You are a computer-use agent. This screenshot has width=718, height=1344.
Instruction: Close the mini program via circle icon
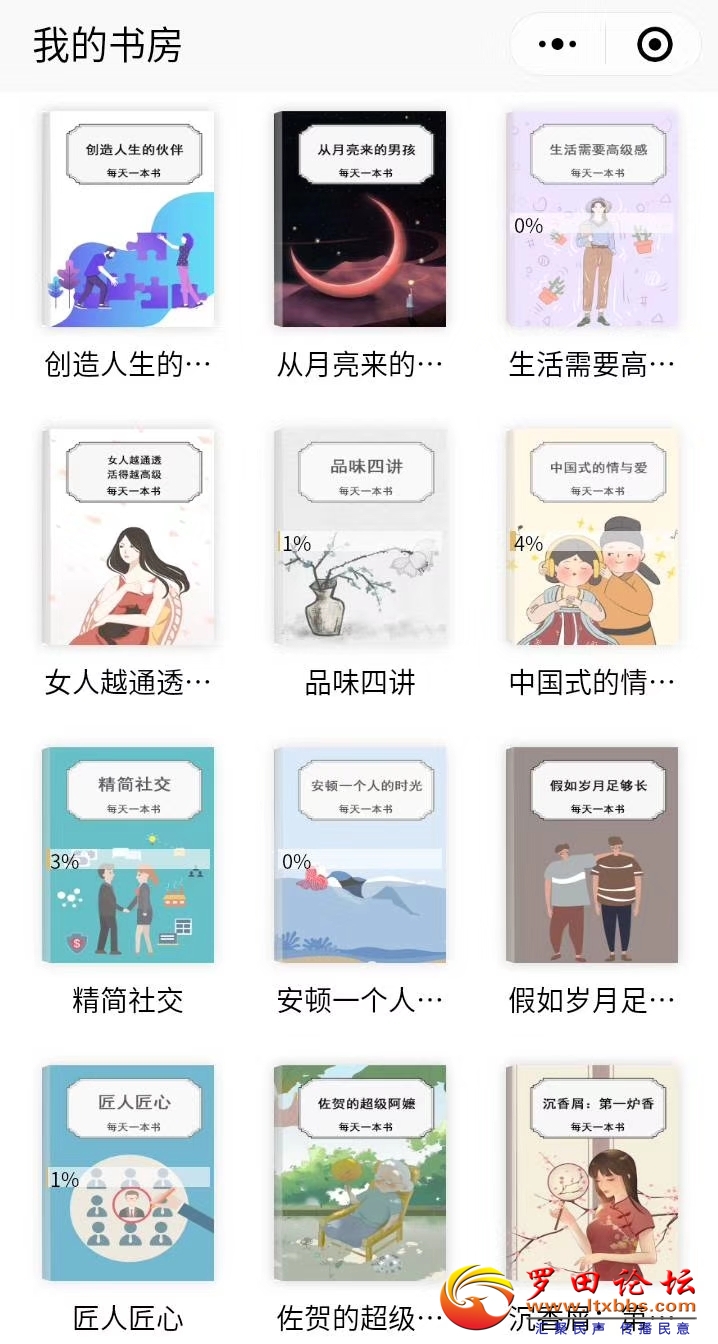pyautogui.click(x=654, y=44)
